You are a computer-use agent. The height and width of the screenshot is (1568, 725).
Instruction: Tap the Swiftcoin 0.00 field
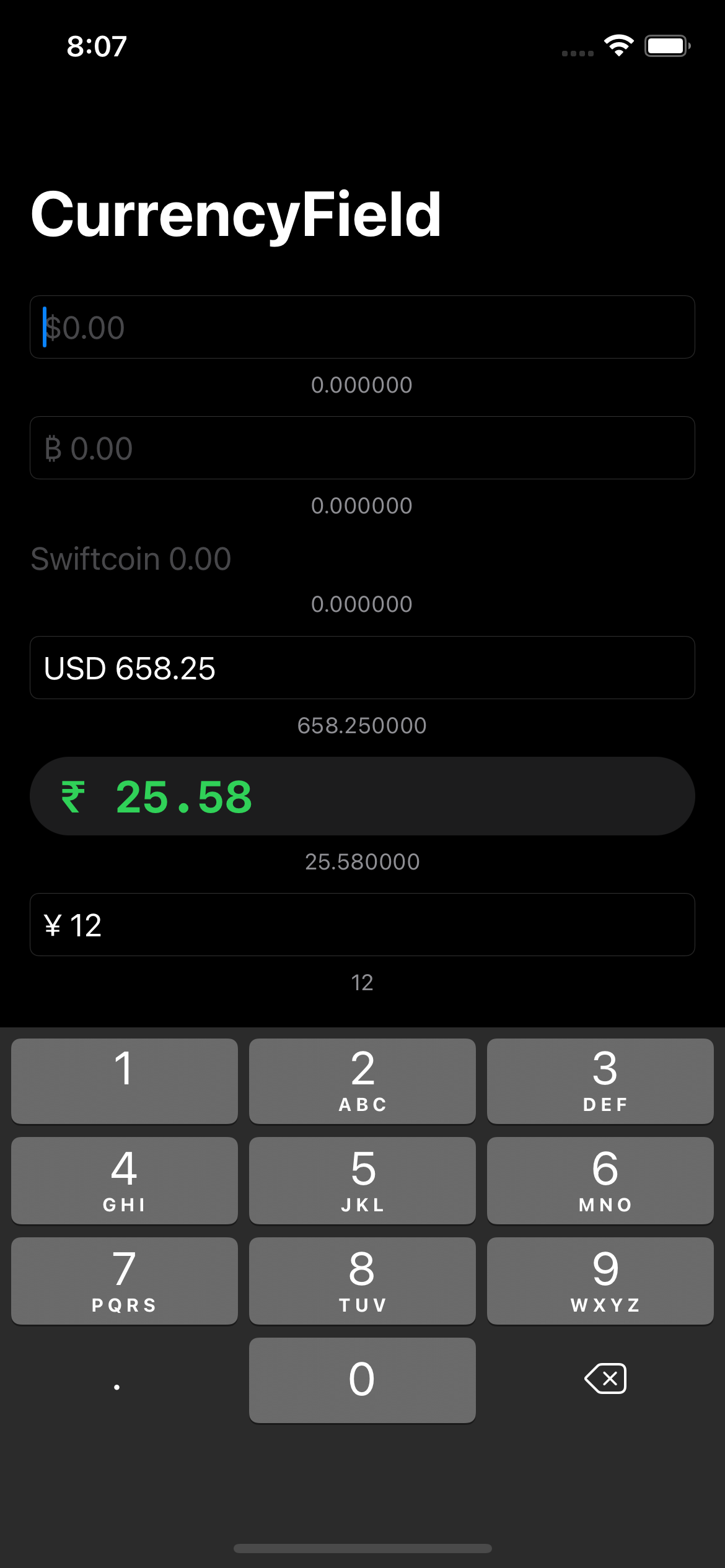coord(362,559)
